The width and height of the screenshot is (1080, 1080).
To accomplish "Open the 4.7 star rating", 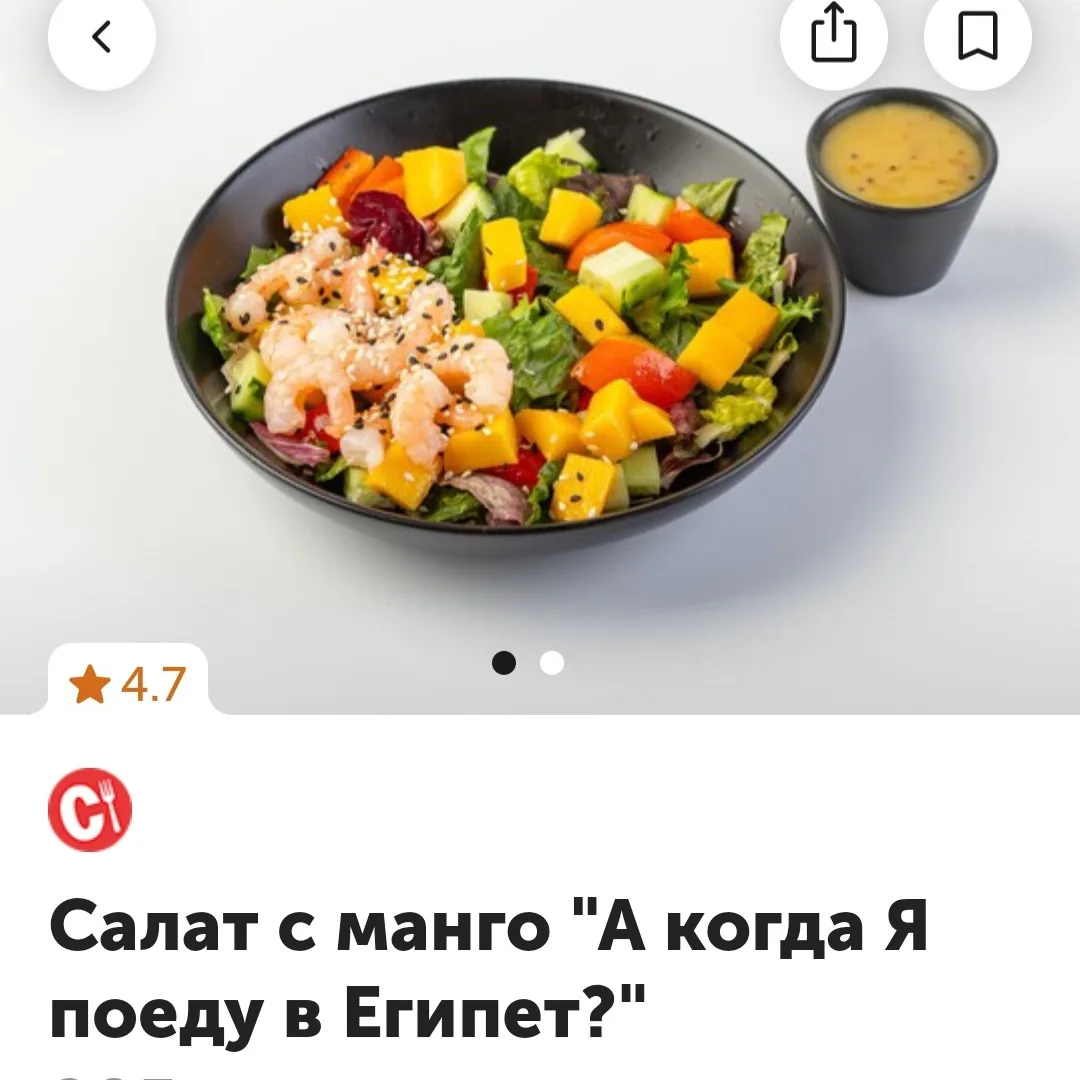I will [x=128, y=685].
